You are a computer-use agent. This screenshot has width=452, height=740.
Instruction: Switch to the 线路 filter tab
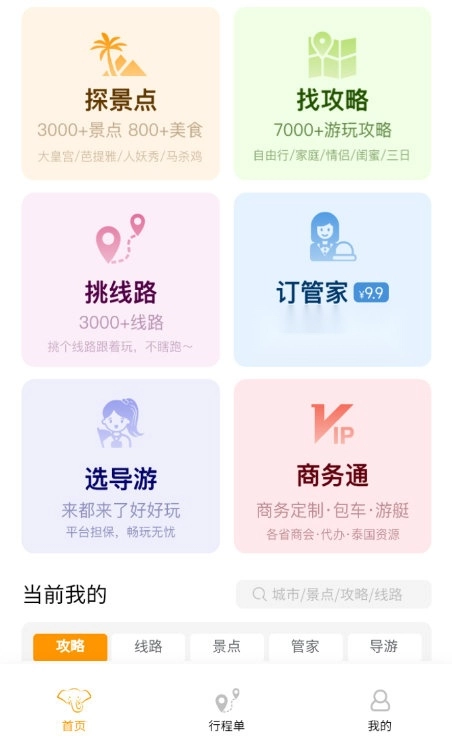(x=148, y=647)
